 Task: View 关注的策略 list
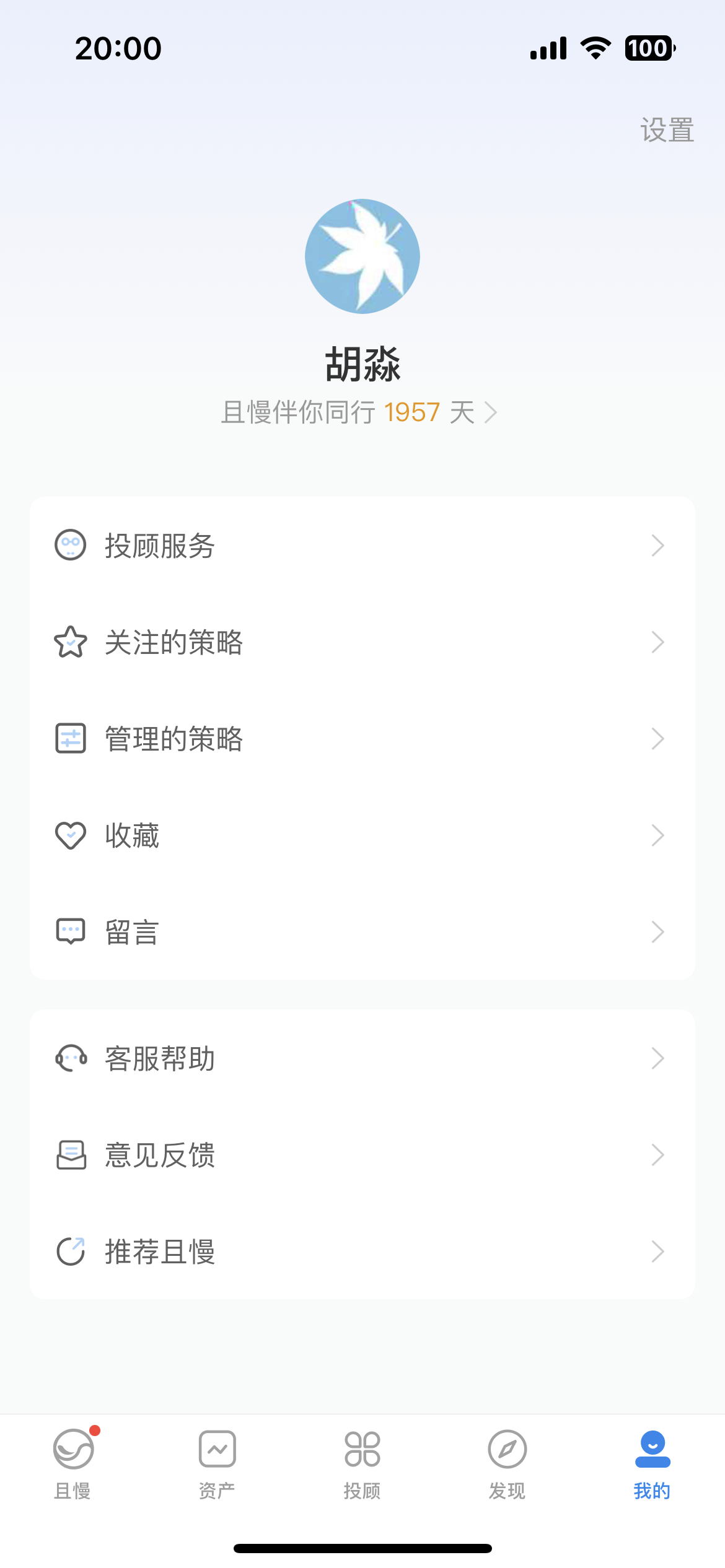362,642
